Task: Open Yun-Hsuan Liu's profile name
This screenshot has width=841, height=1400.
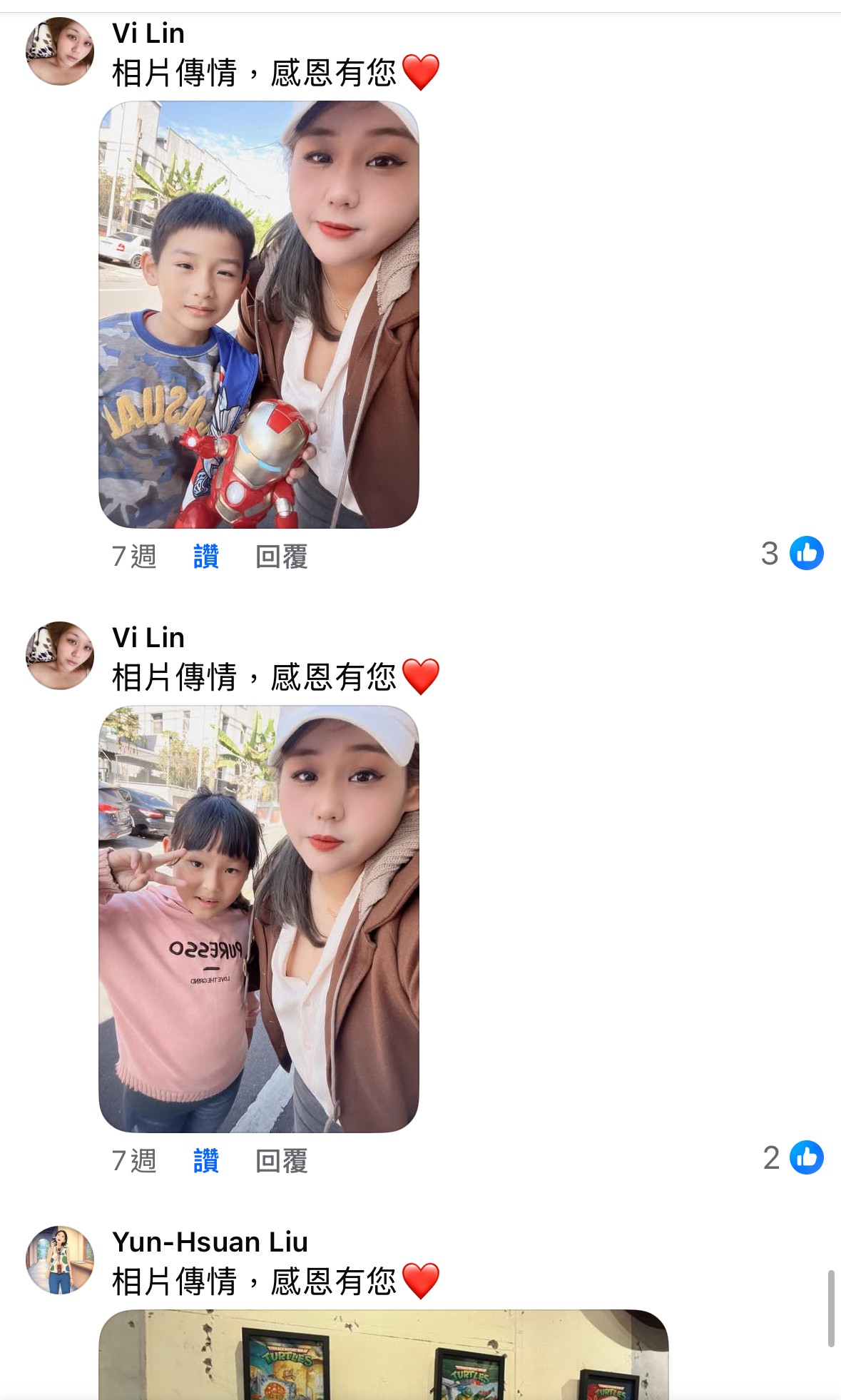Action: pyautogui.click(x=210, y=1242)
